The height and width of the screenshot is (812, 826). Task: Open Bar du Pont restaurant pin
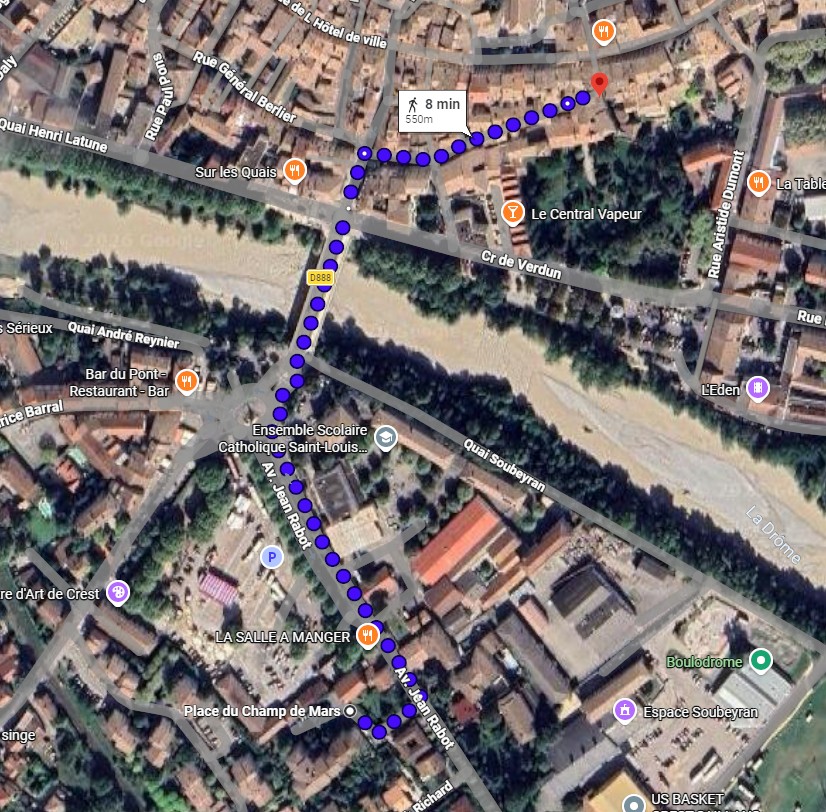[186, 380]
